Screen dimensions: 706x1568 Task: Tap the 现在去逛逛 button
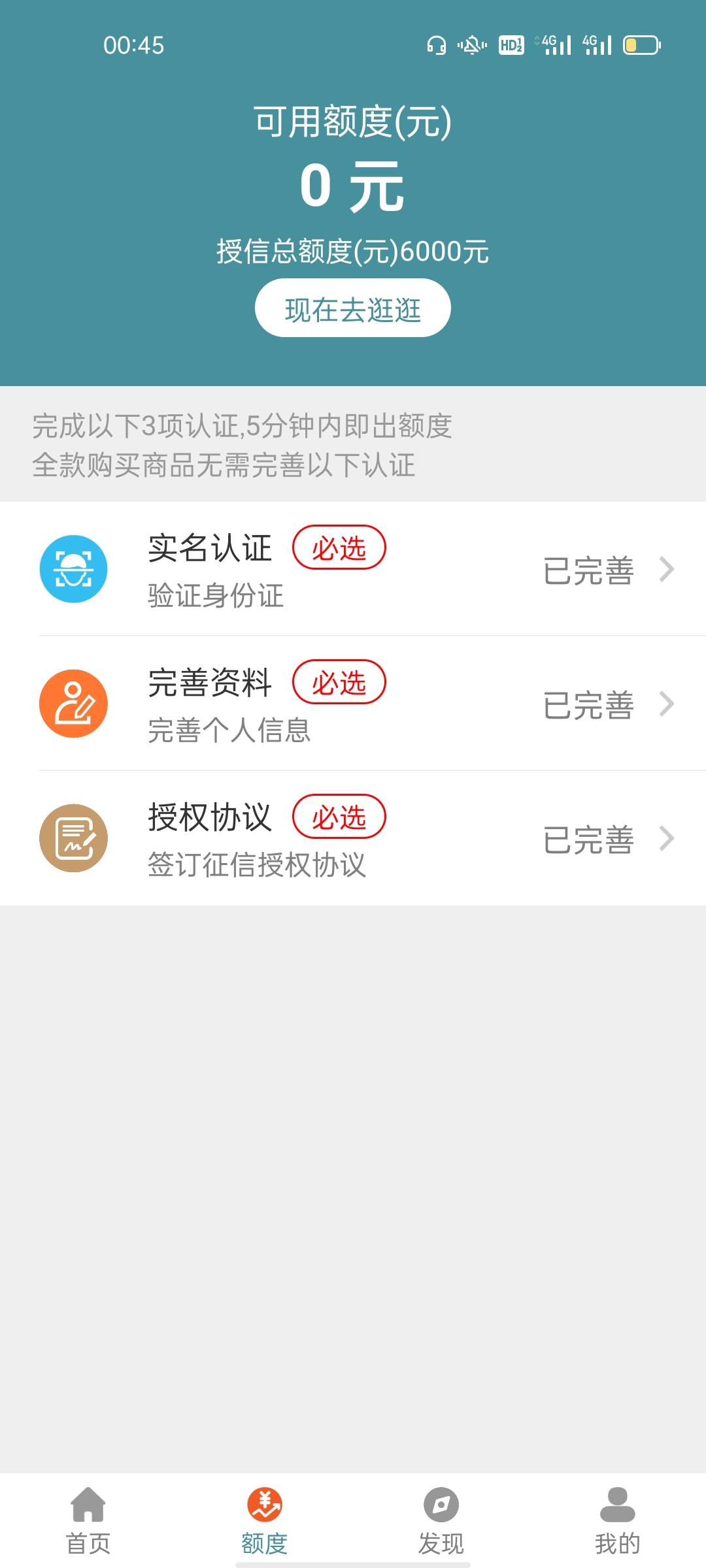coord(352,308)
